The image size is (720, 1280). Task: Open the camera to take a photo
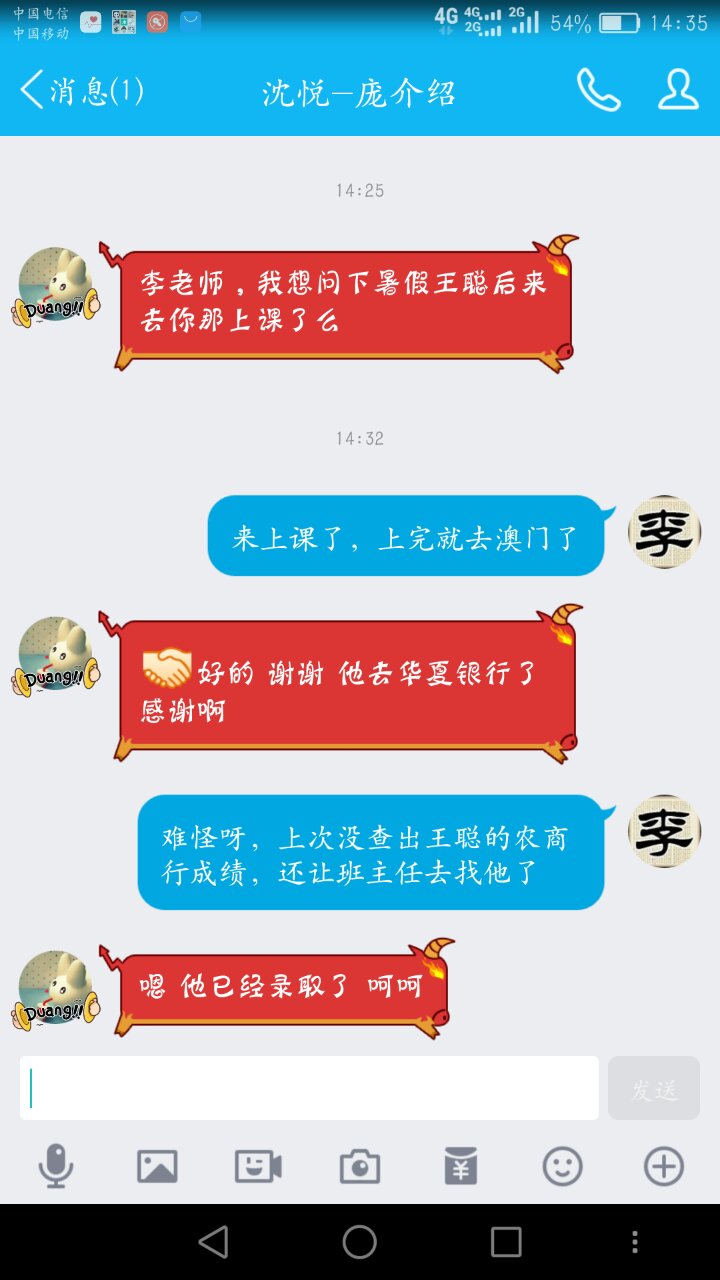click(x=360, y=1166)
